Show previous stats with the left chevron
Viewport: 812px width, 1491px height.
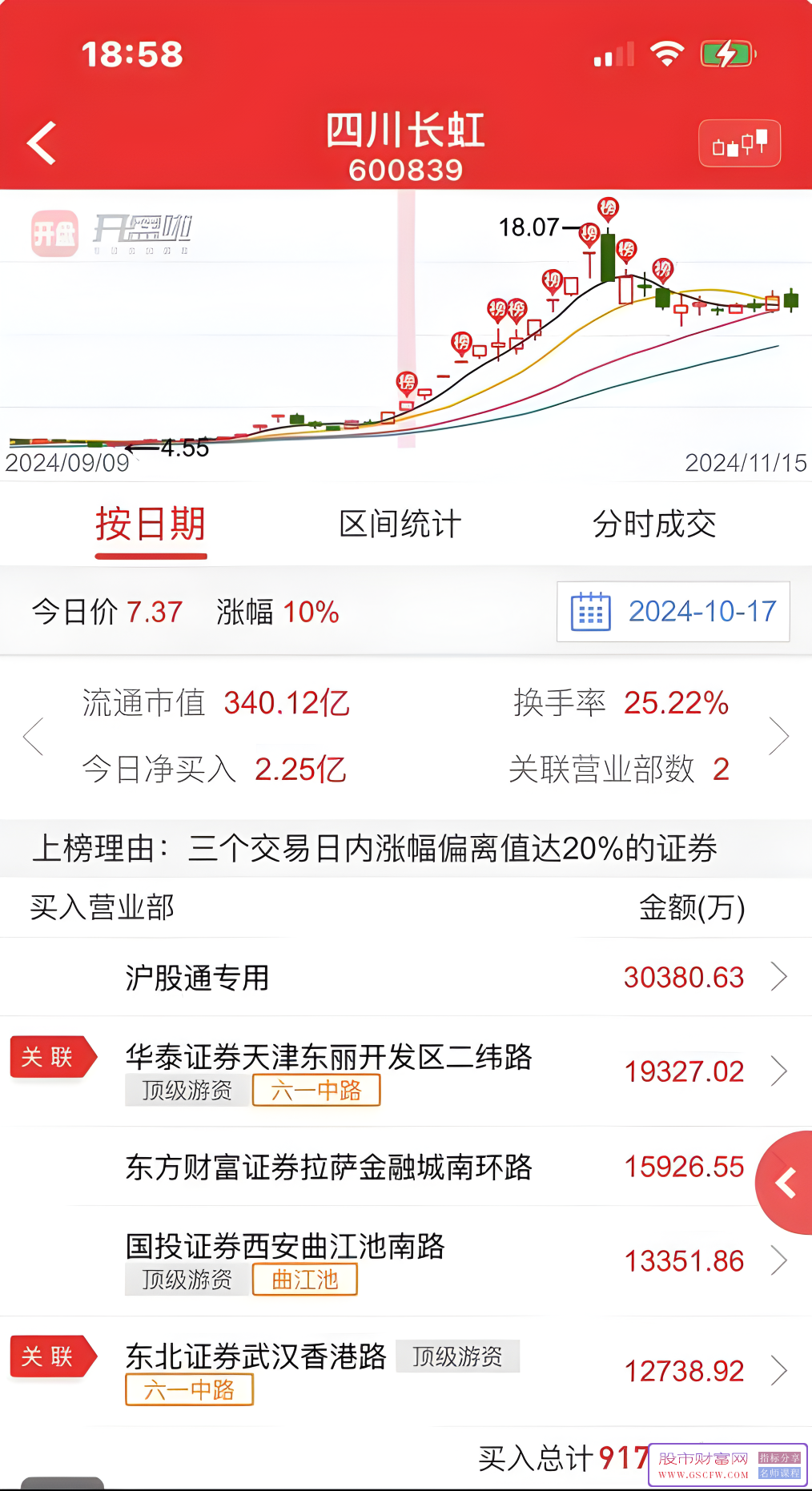tap(34, 737)
